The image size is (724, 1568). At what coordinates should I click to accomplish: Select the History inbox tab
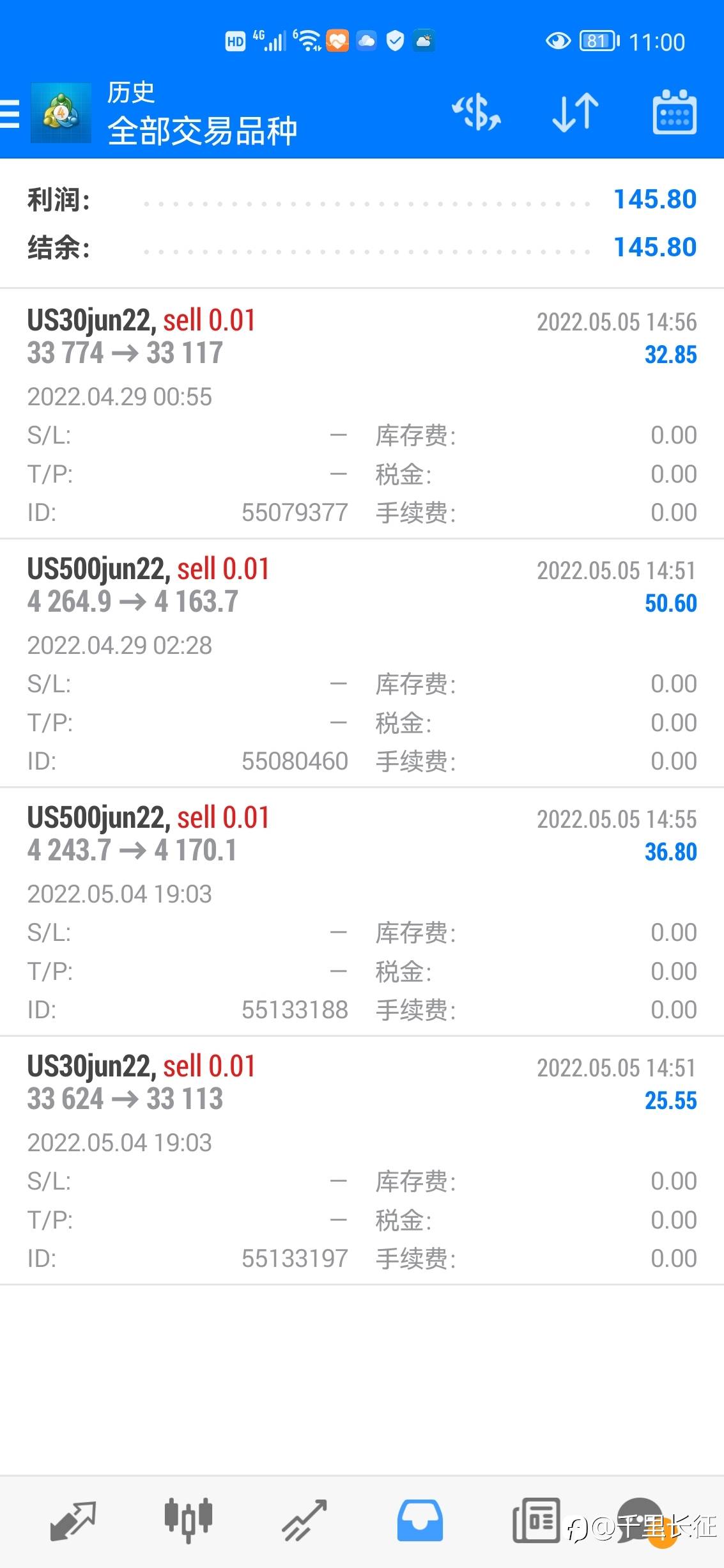click(420, 1521)
